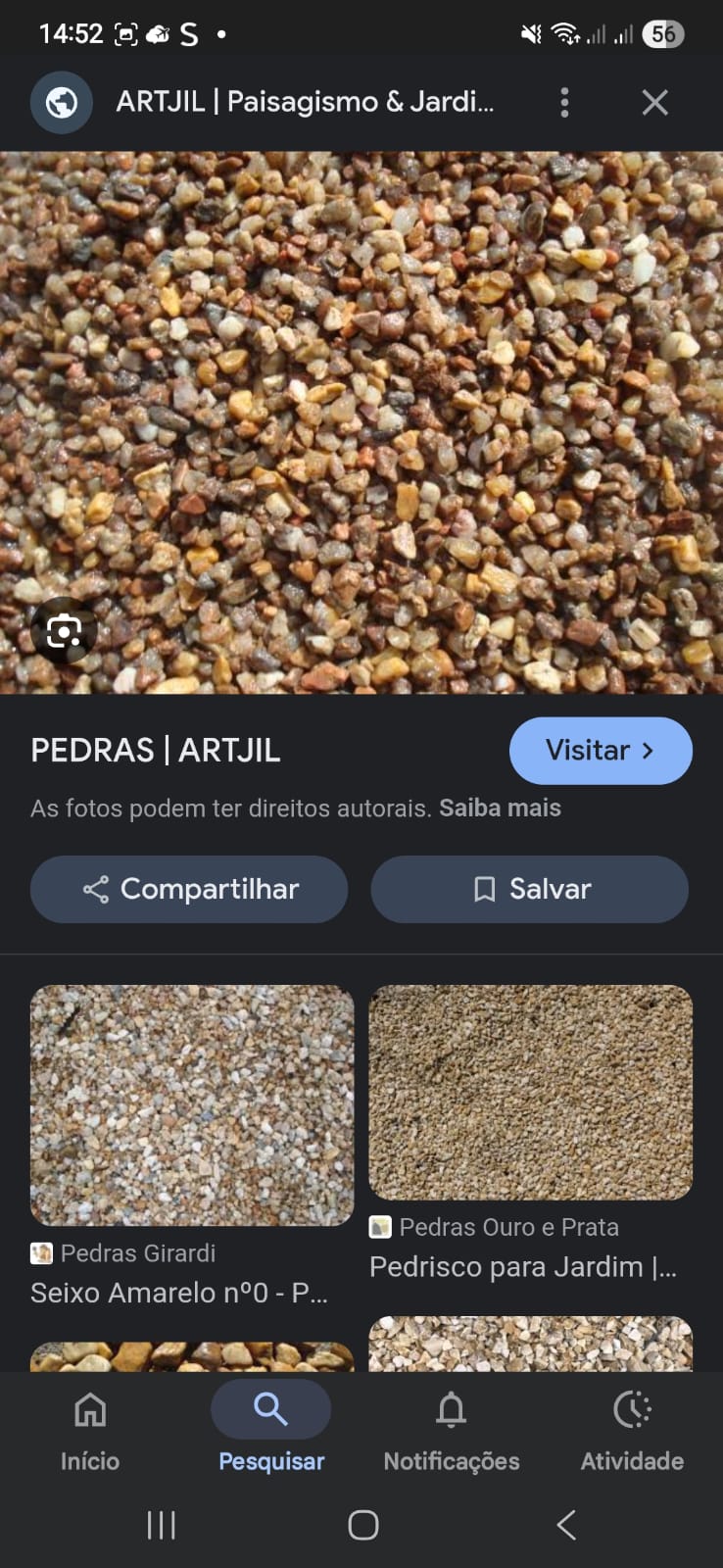Share this image via Compartilhar
The width and height of the screenshot is (723, 1568).
(x=189, y=889)
